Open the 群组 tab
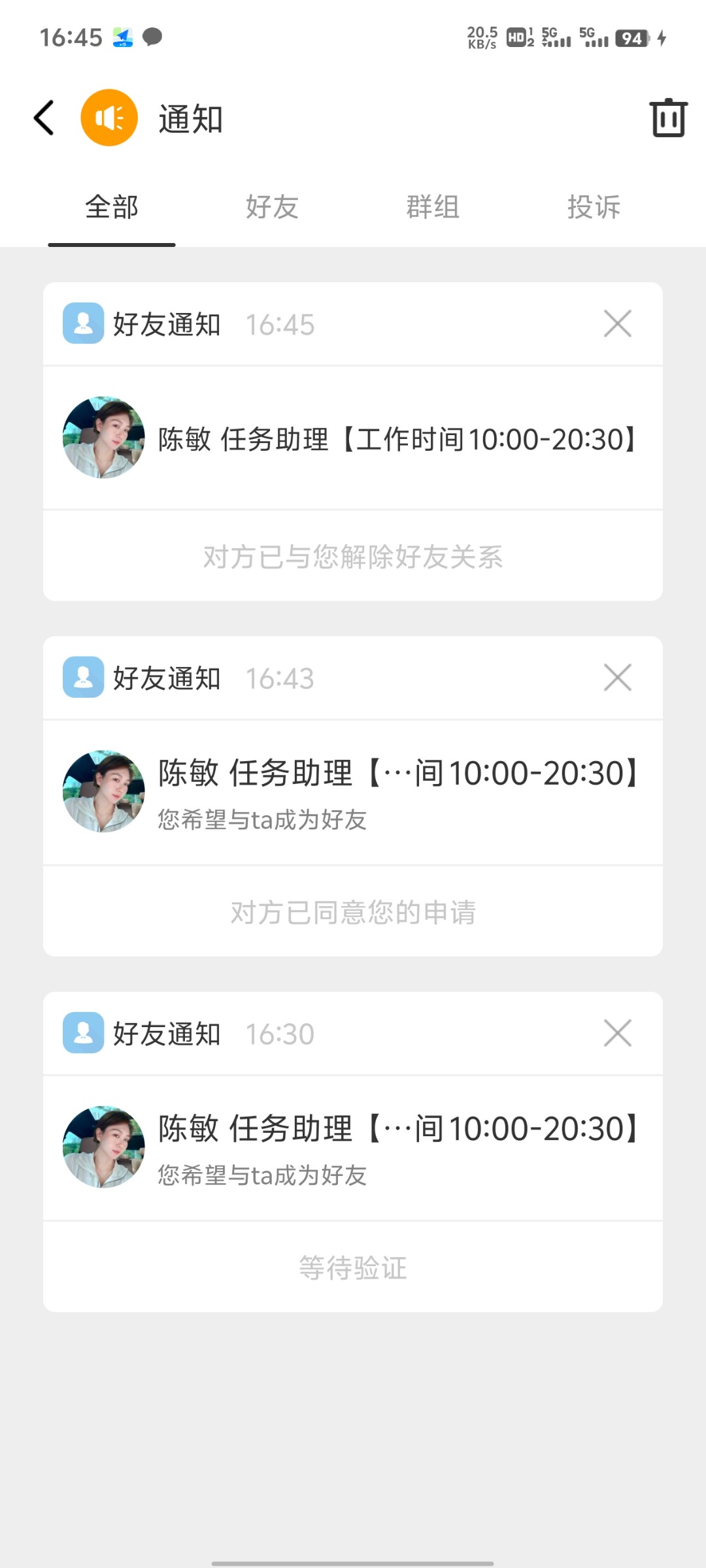 click(433, 207)
